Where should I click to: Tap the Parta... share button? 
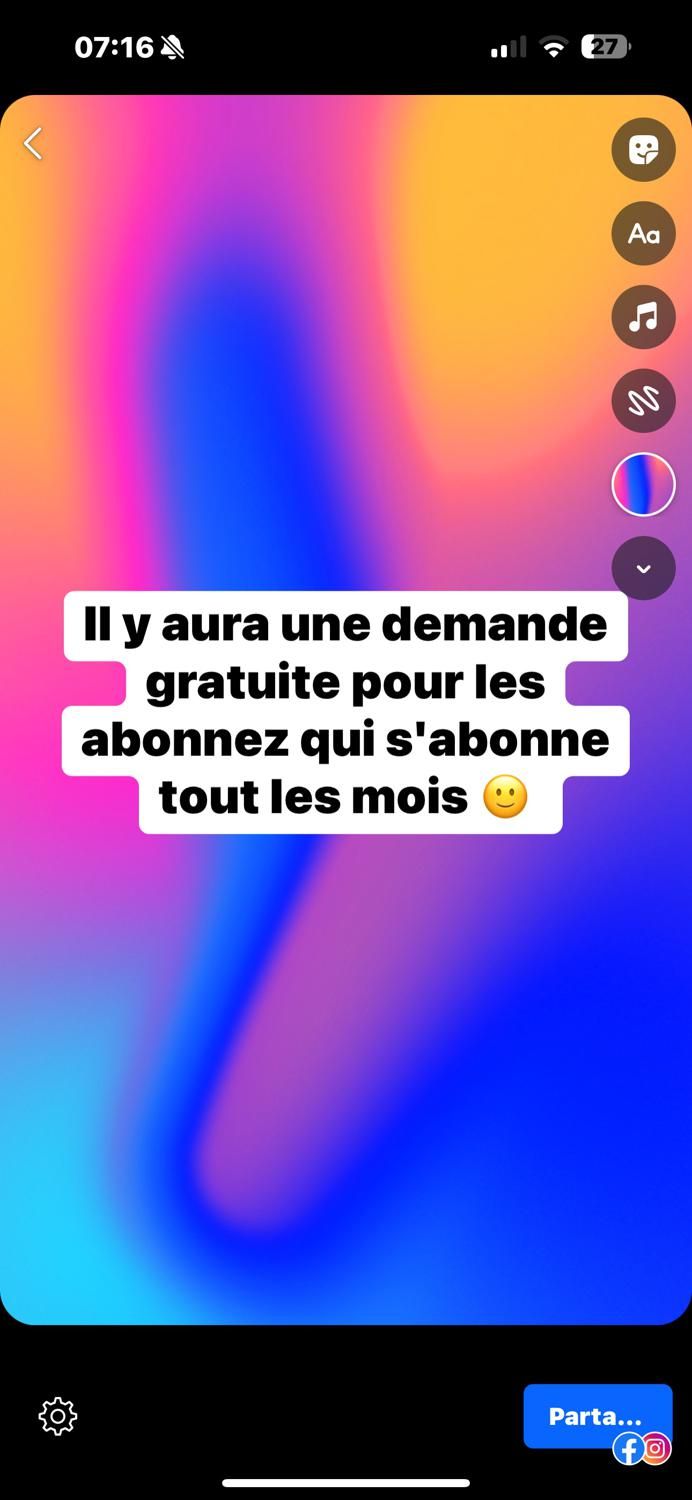tap(597, 1416)
